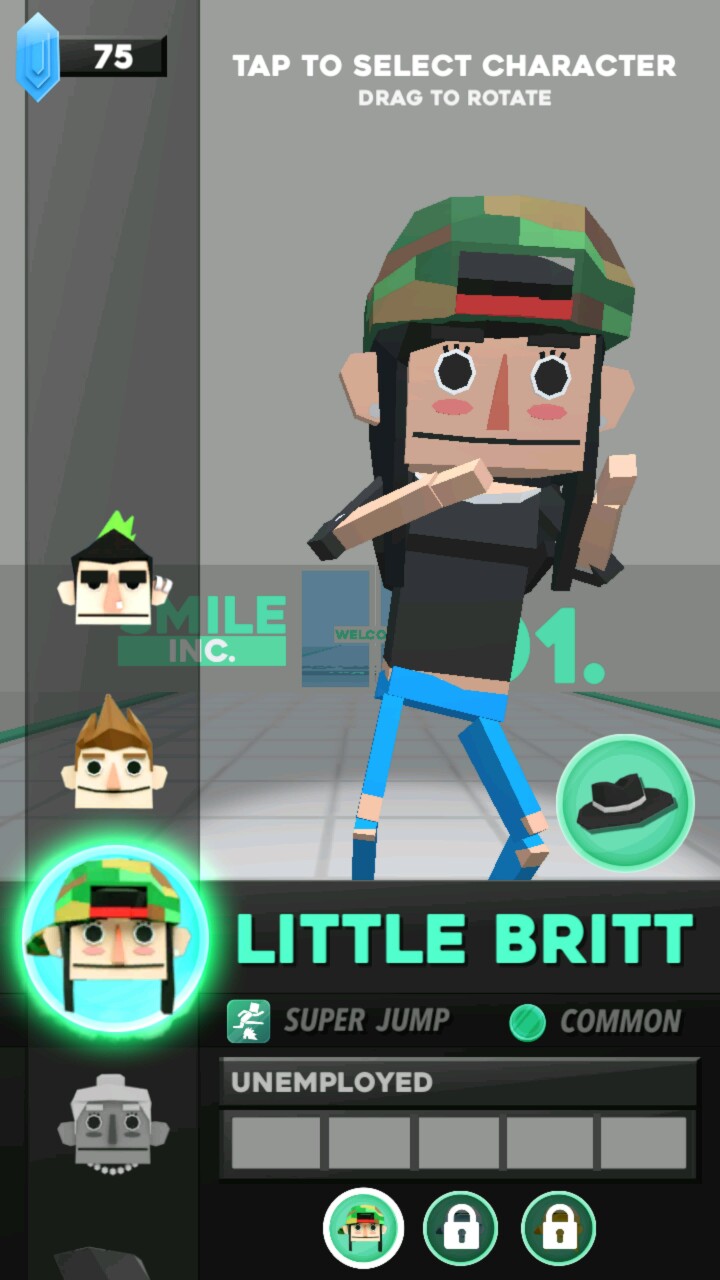The image size is (720, 1280).
Task: Choose the brown spiky-haired character
Action: 112,757
